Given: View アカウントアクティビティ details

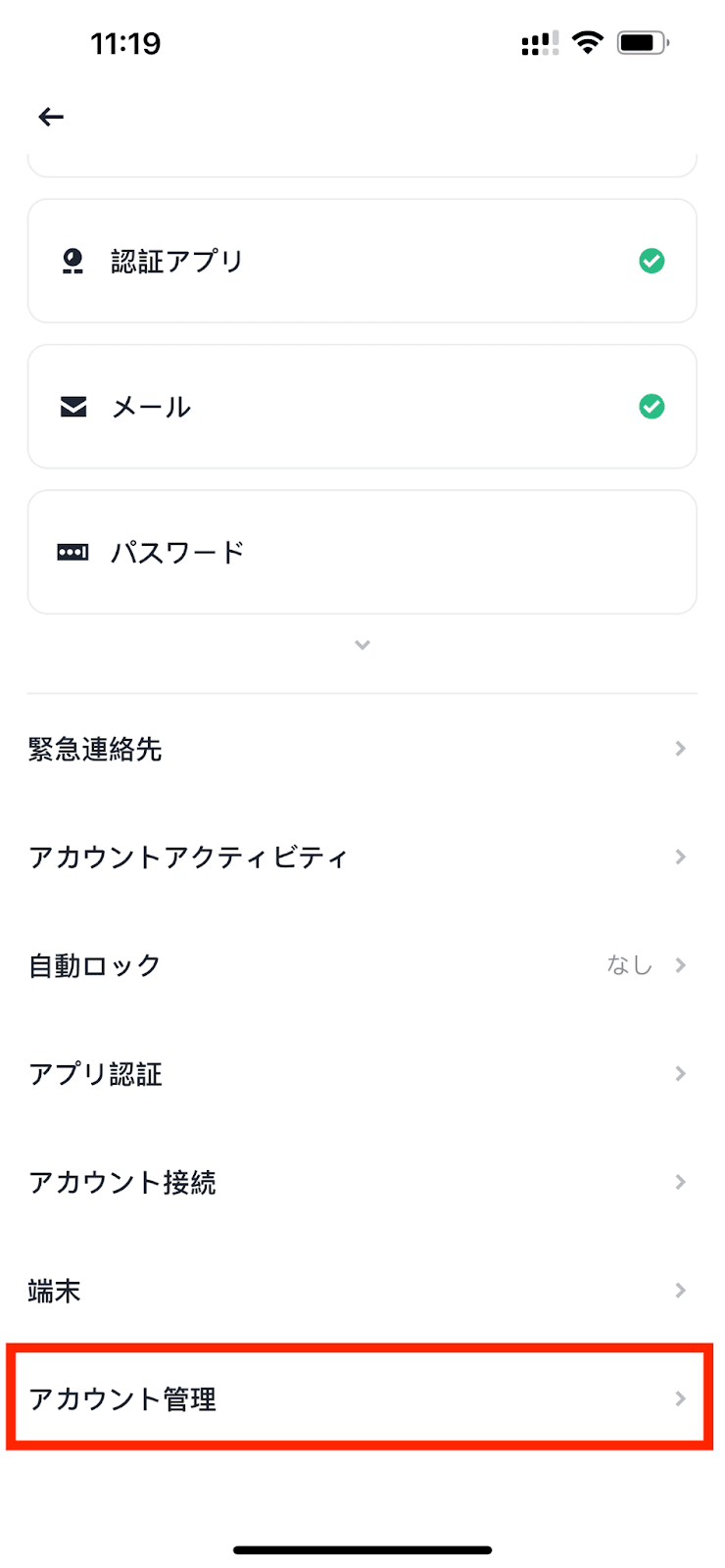Looking at the screenshot, I should coord(362,857).
